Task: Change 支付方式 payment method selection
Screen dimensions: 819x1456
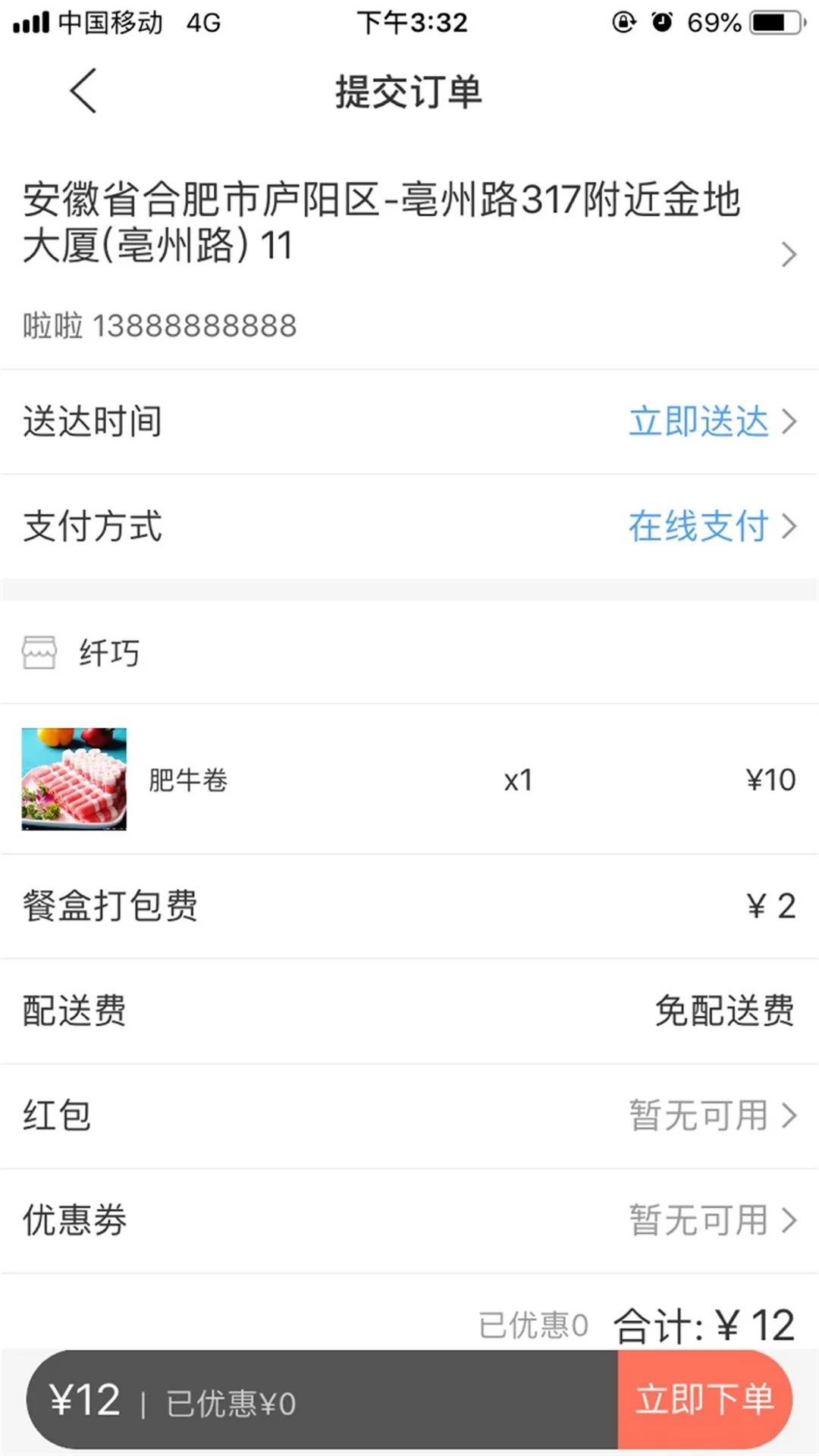Action: pos(409,529)
